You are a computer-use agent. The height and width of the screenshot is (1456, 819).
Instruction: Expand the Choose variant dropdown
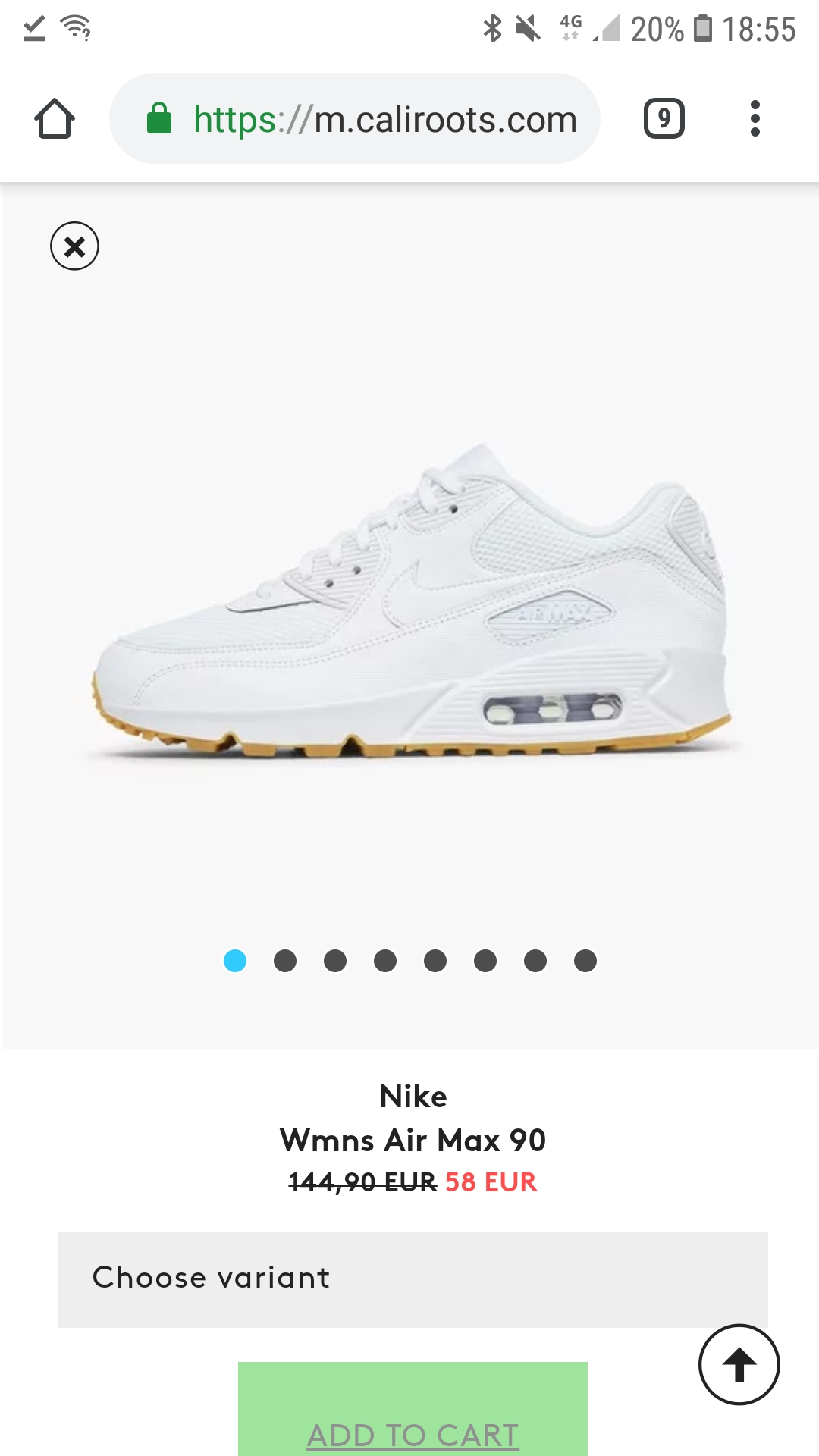coord(413,1279)
